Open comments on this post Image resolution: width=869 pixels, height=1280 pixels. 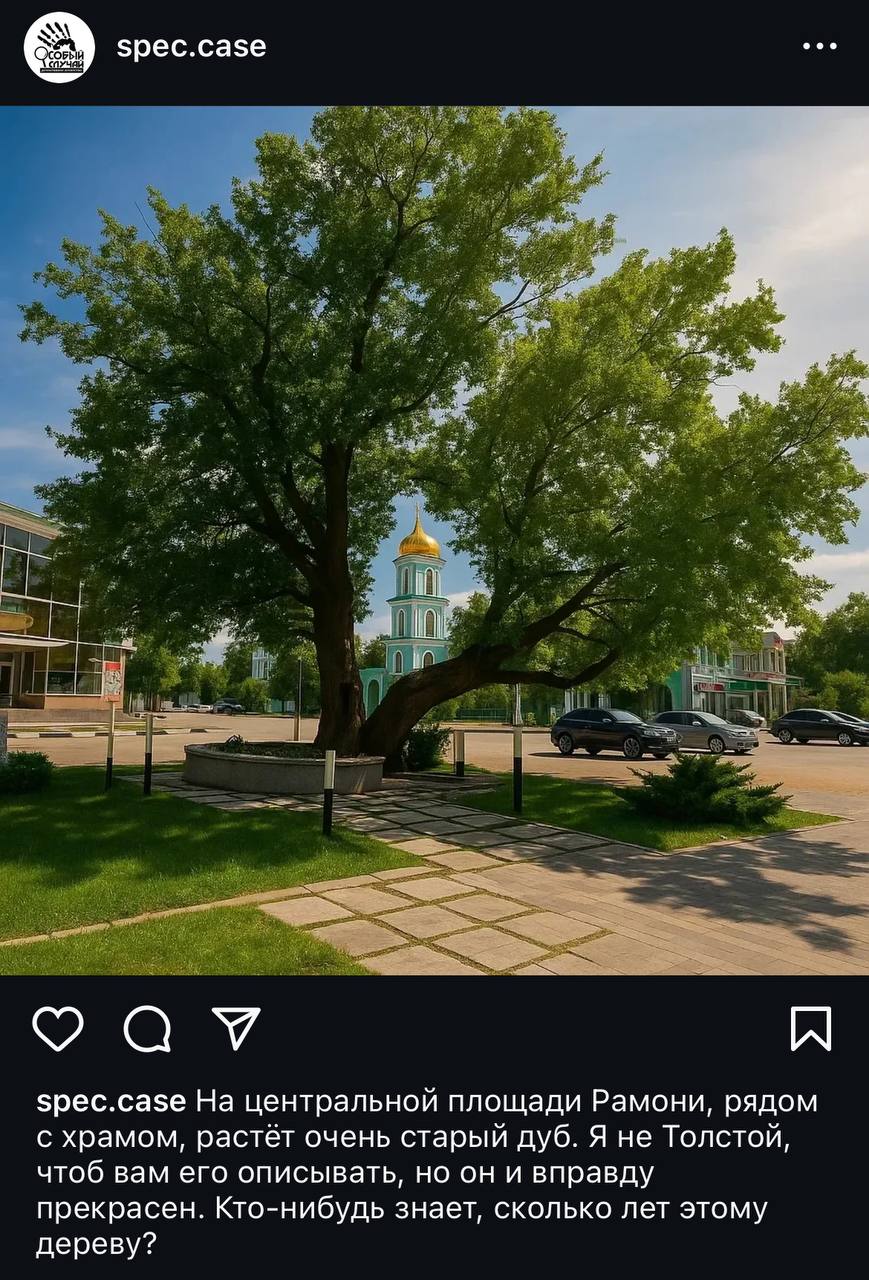click(x=147, y=1028)
